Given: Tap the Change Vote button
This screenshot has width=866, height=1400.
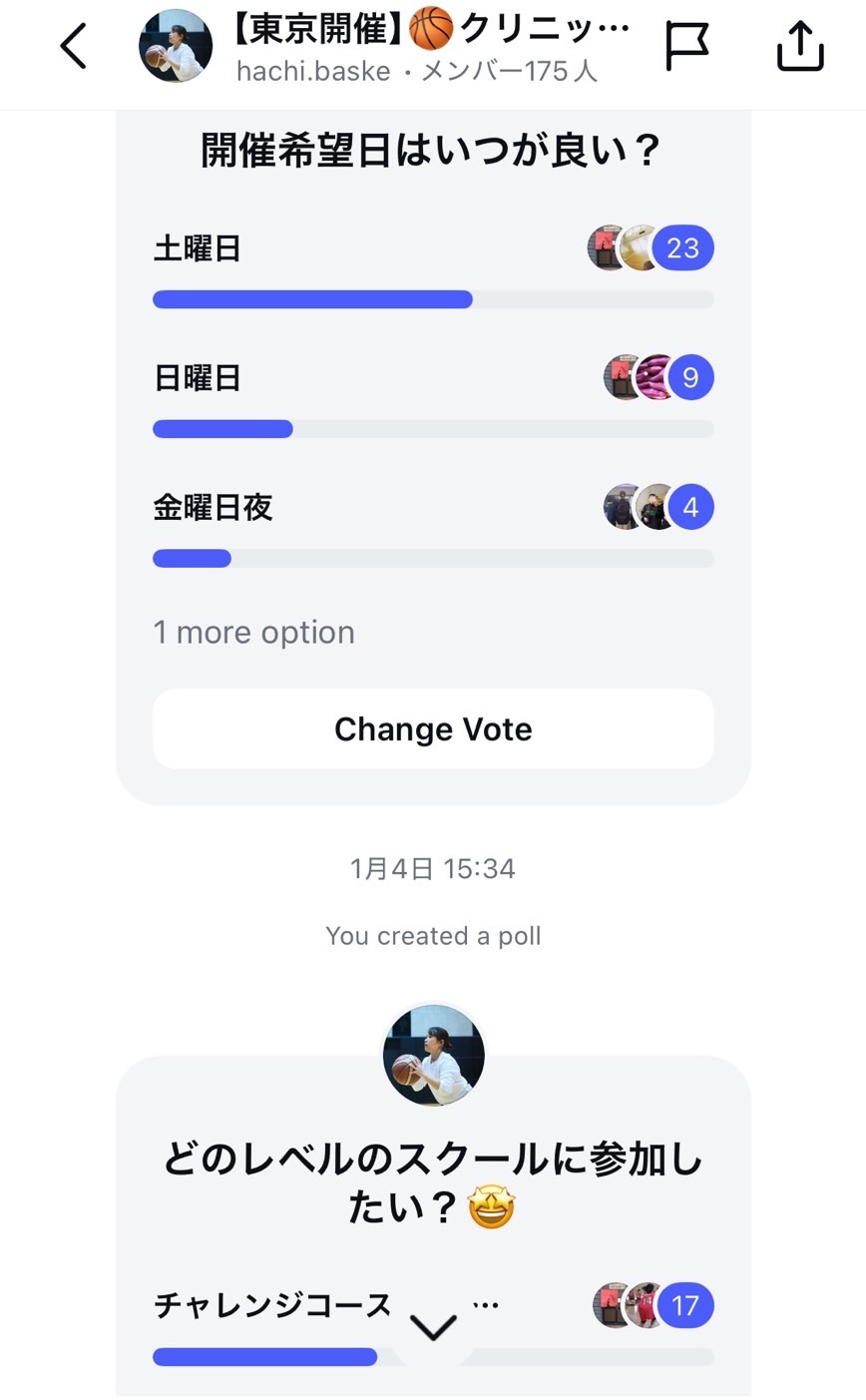Looking at the screenshot, I should coord(433,729).
